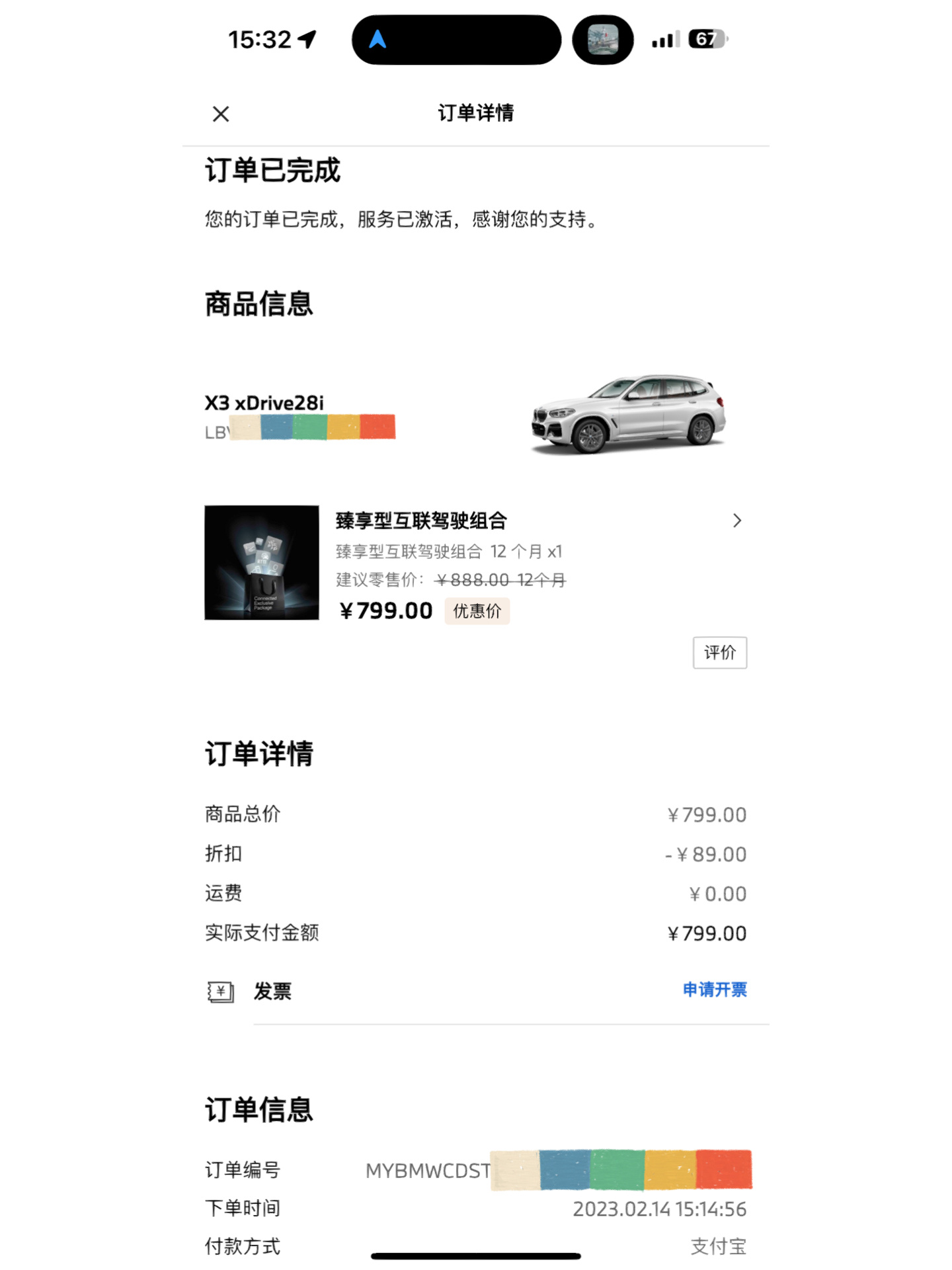Tap the Connected Exclusive Package product image

click(x=260, y=562)
